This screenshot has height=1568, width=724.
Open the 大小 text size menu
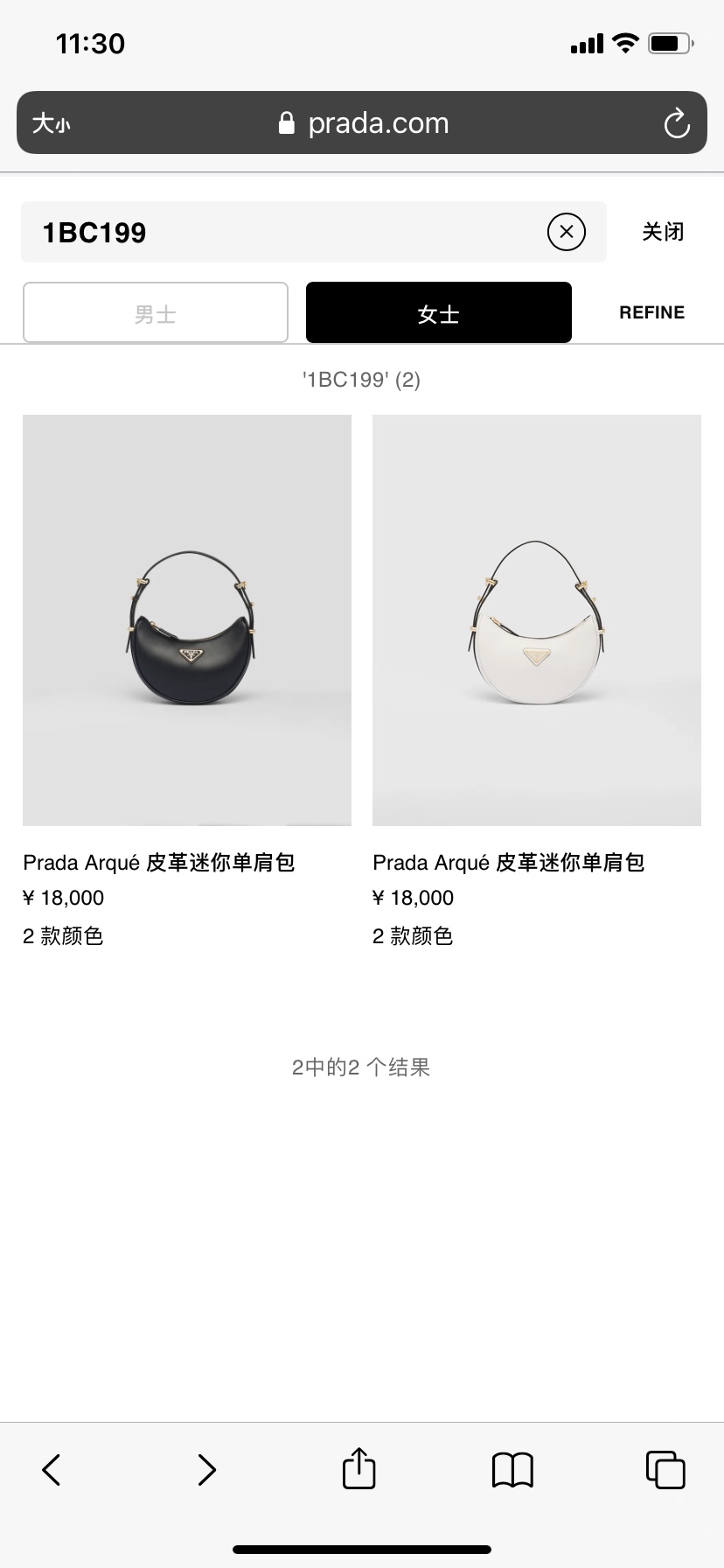(51, 123)
